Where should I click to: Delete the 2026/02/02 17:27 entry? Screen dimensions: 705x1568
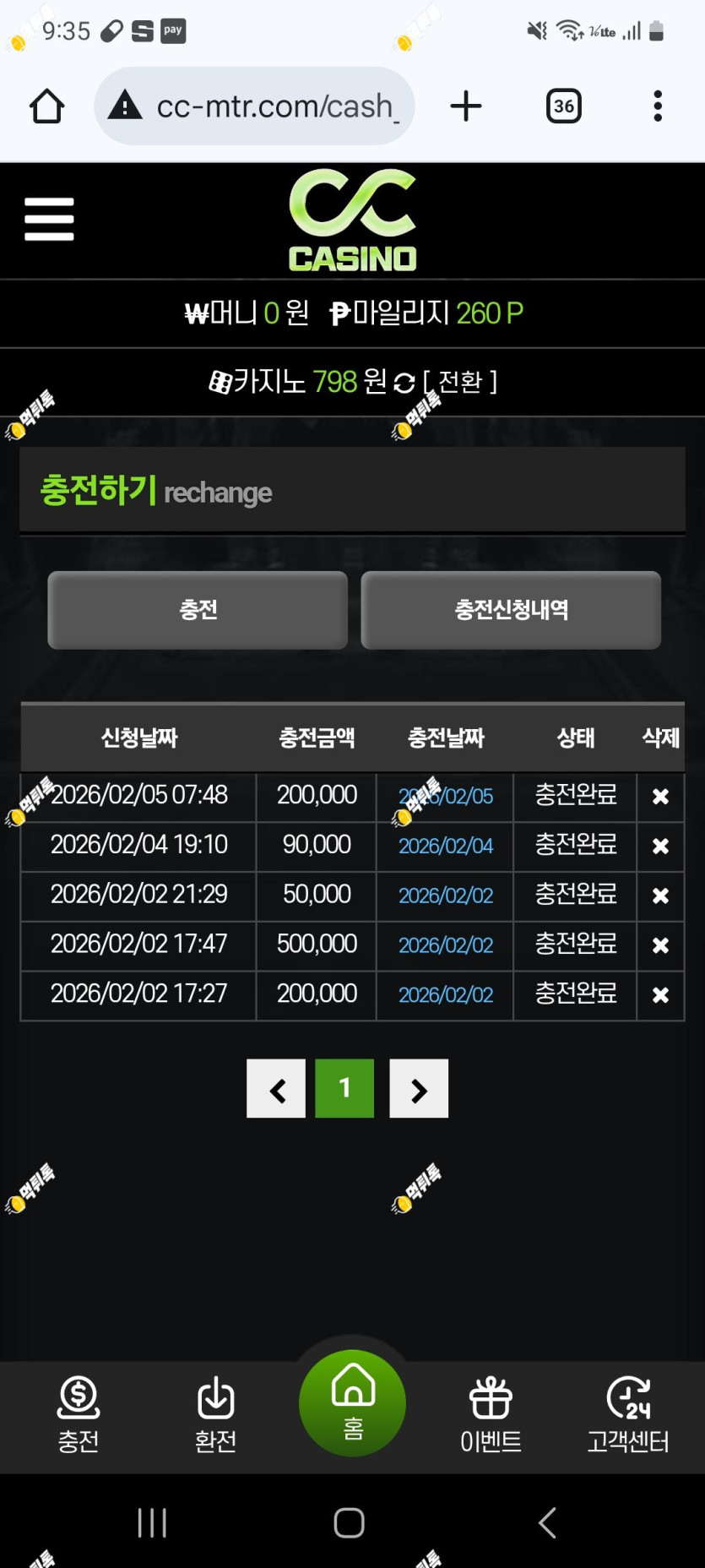(x=660, y=995)
